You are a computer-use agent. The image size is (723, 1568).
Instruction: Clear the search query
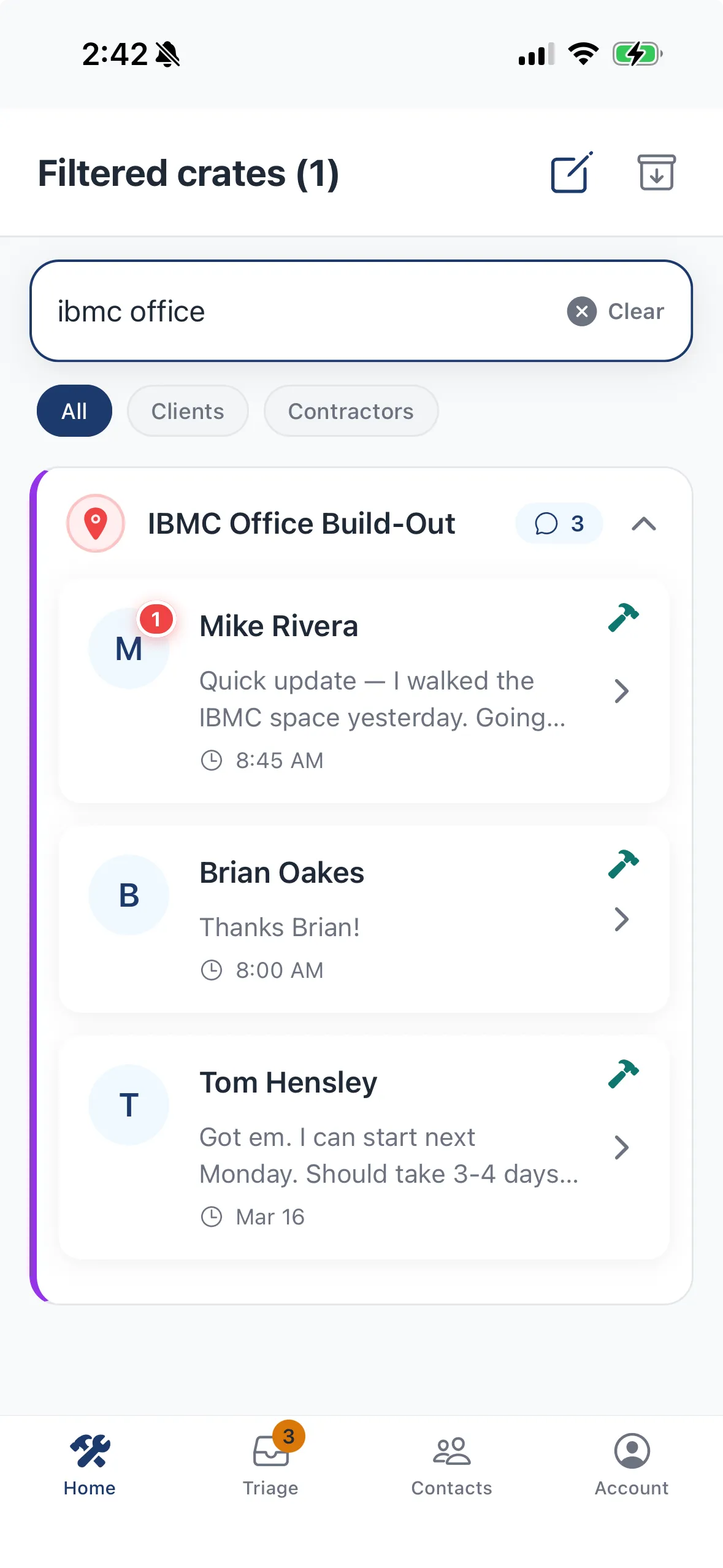pyautogui.click(x=581, y=311)
